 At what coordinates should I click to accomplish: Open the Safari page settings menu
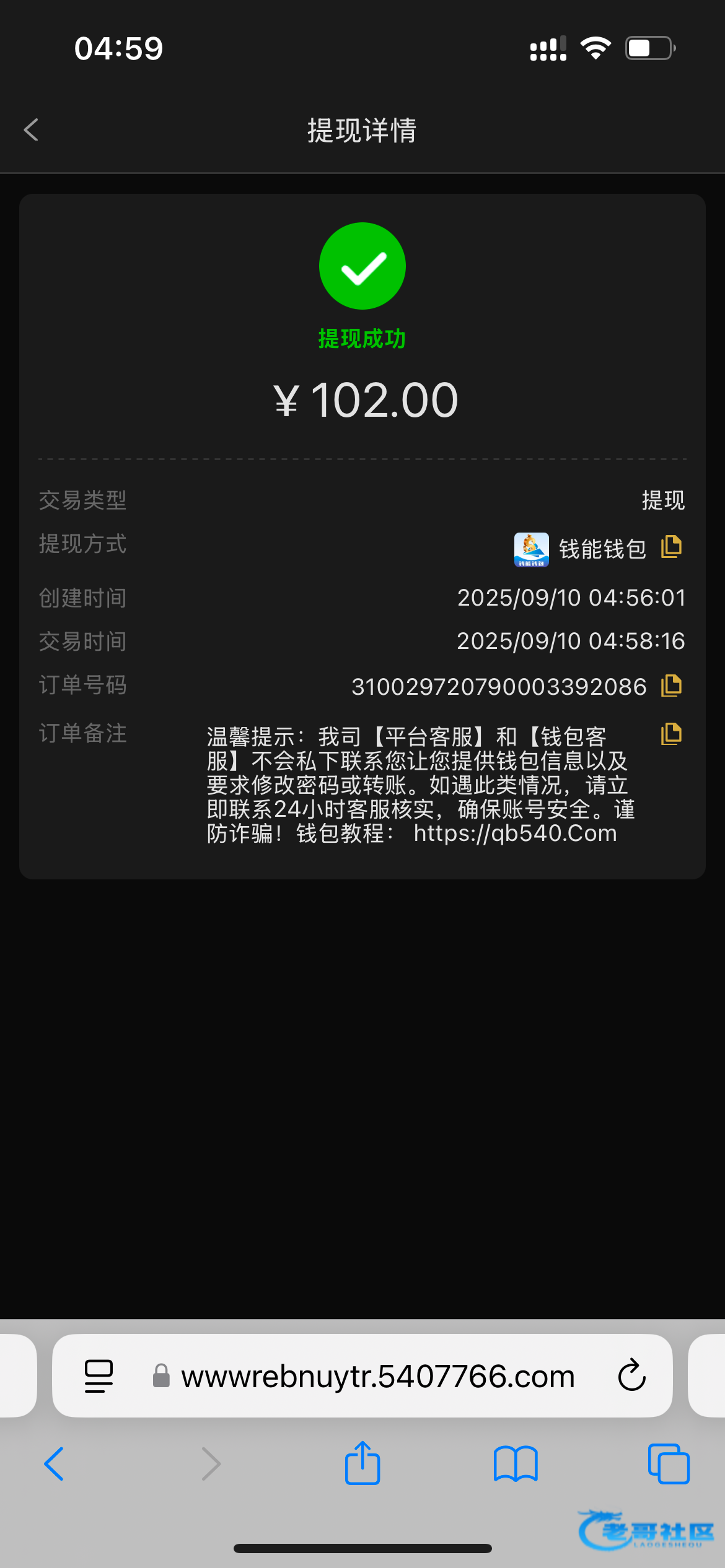[x=99, y=1376]
